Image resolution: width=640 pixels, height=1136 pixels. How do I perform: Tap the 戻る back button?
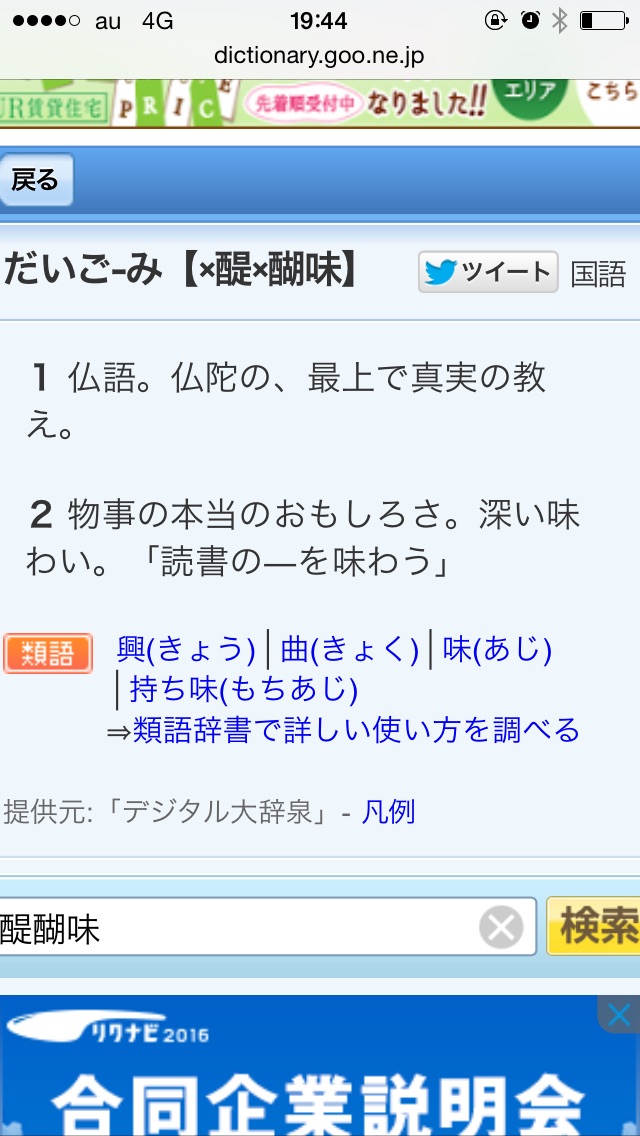click(x=36, y=181)
